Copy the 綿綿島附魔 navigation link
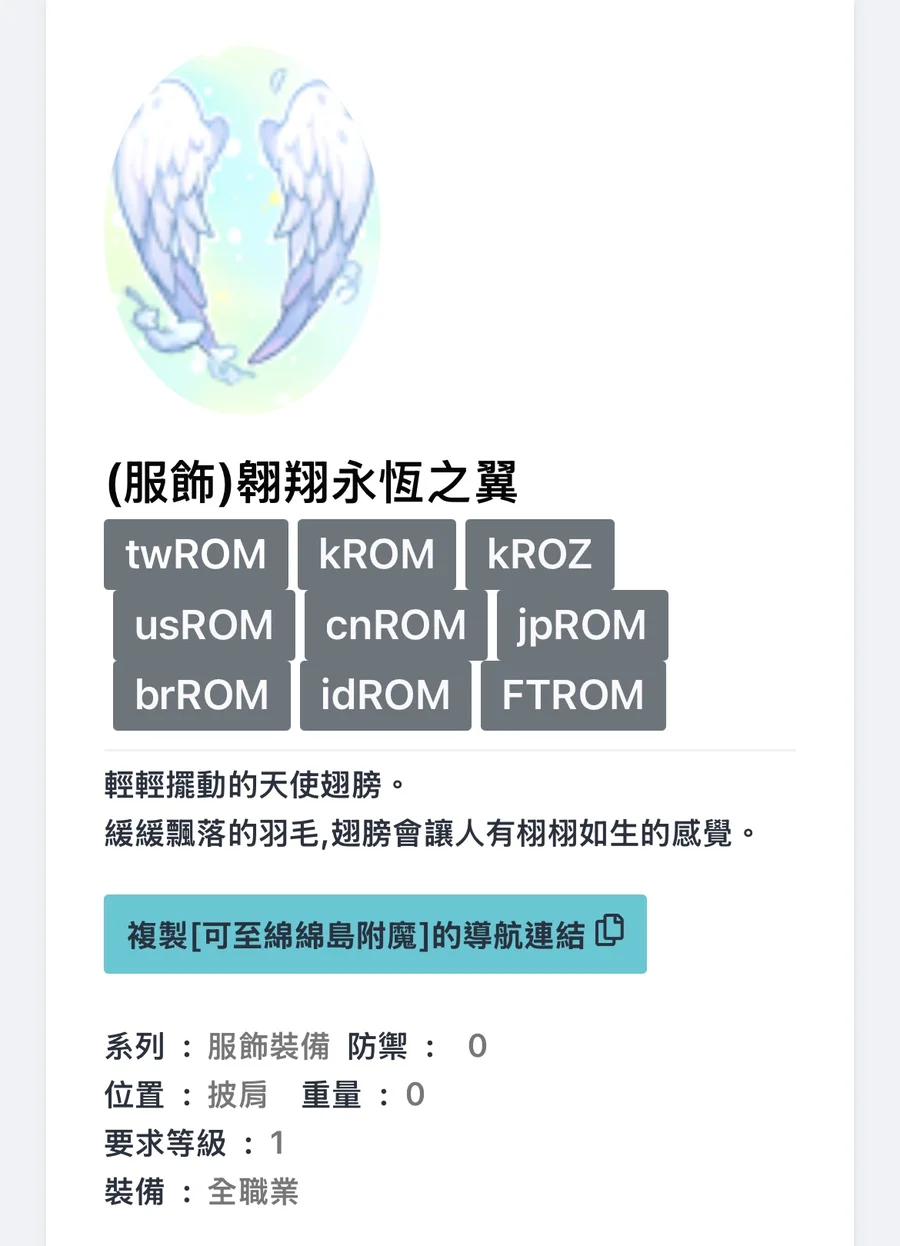This screenshot has height=1246, width=900. [x=375, y=934]
